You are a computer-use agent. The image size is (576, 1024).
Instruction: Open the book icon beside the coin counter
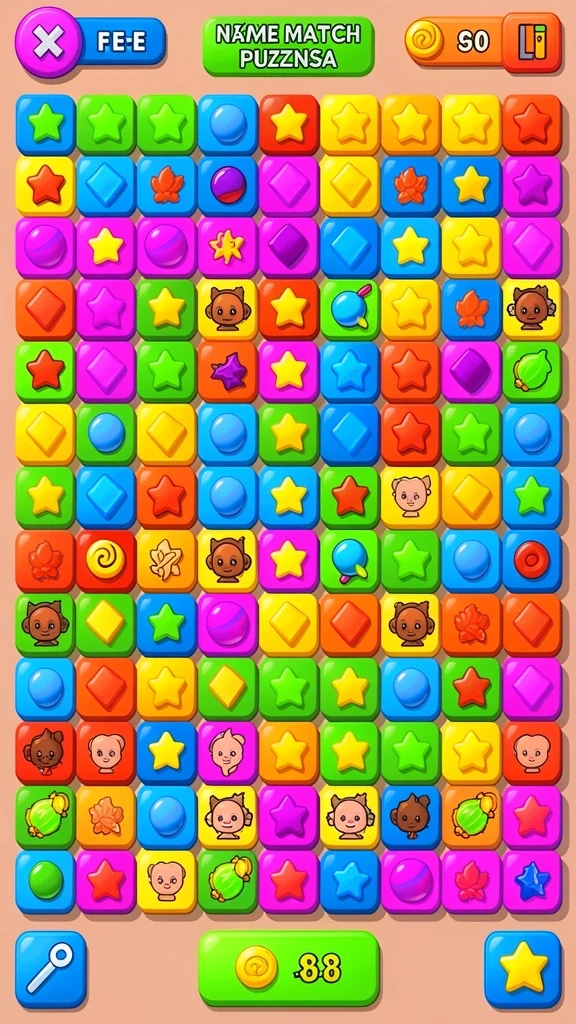pos(531,42)
